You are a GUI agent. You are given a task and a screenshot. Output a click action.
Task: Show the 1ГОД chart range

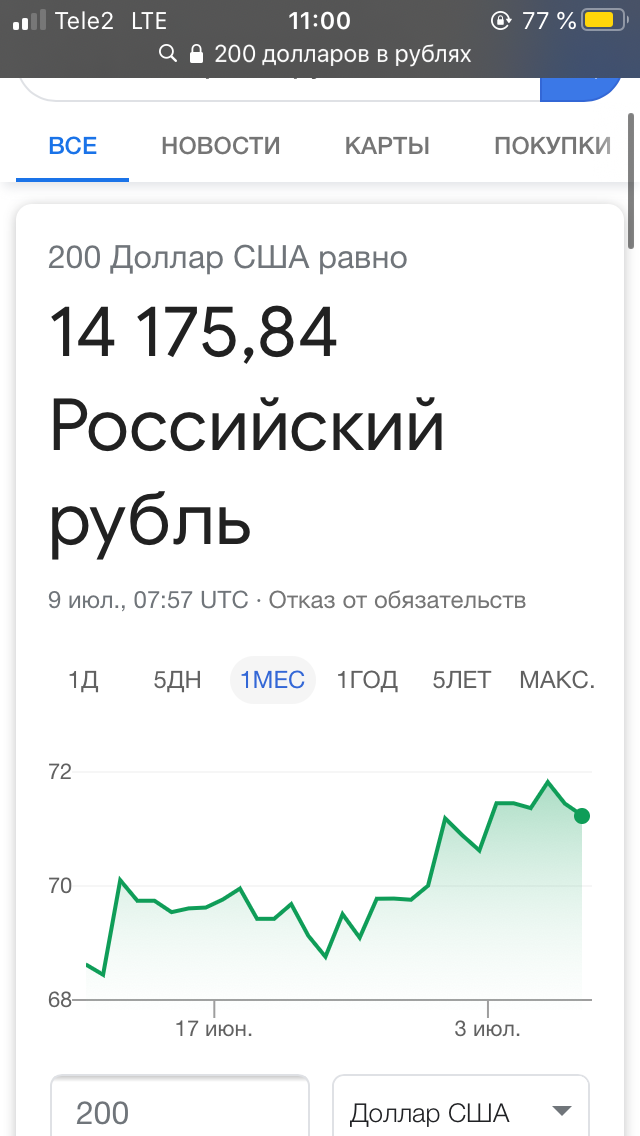pyautogui.click(x=367, y=681)
